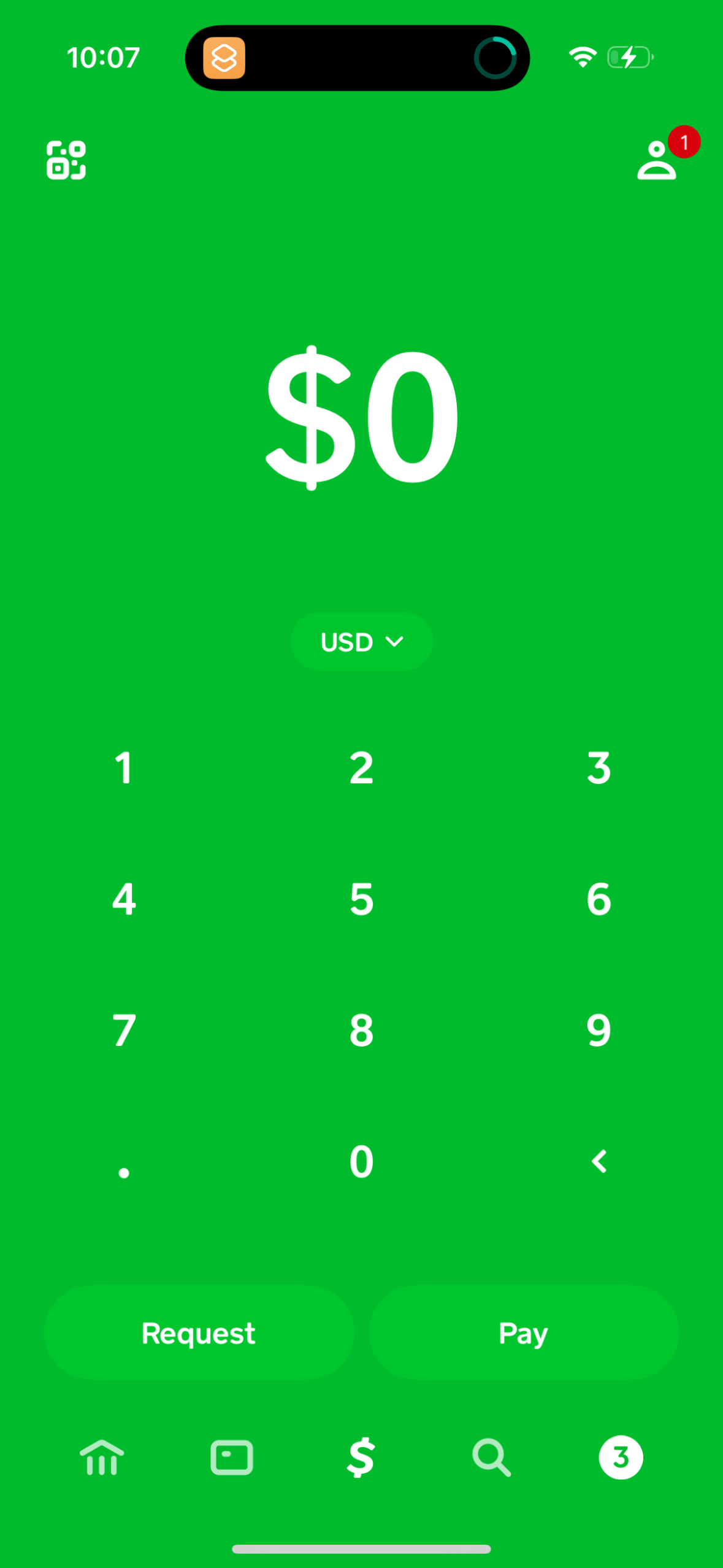Select the dollar sign payments tab
The width and height of the screenshot is (723, 1568).
tap(361, 1458)
